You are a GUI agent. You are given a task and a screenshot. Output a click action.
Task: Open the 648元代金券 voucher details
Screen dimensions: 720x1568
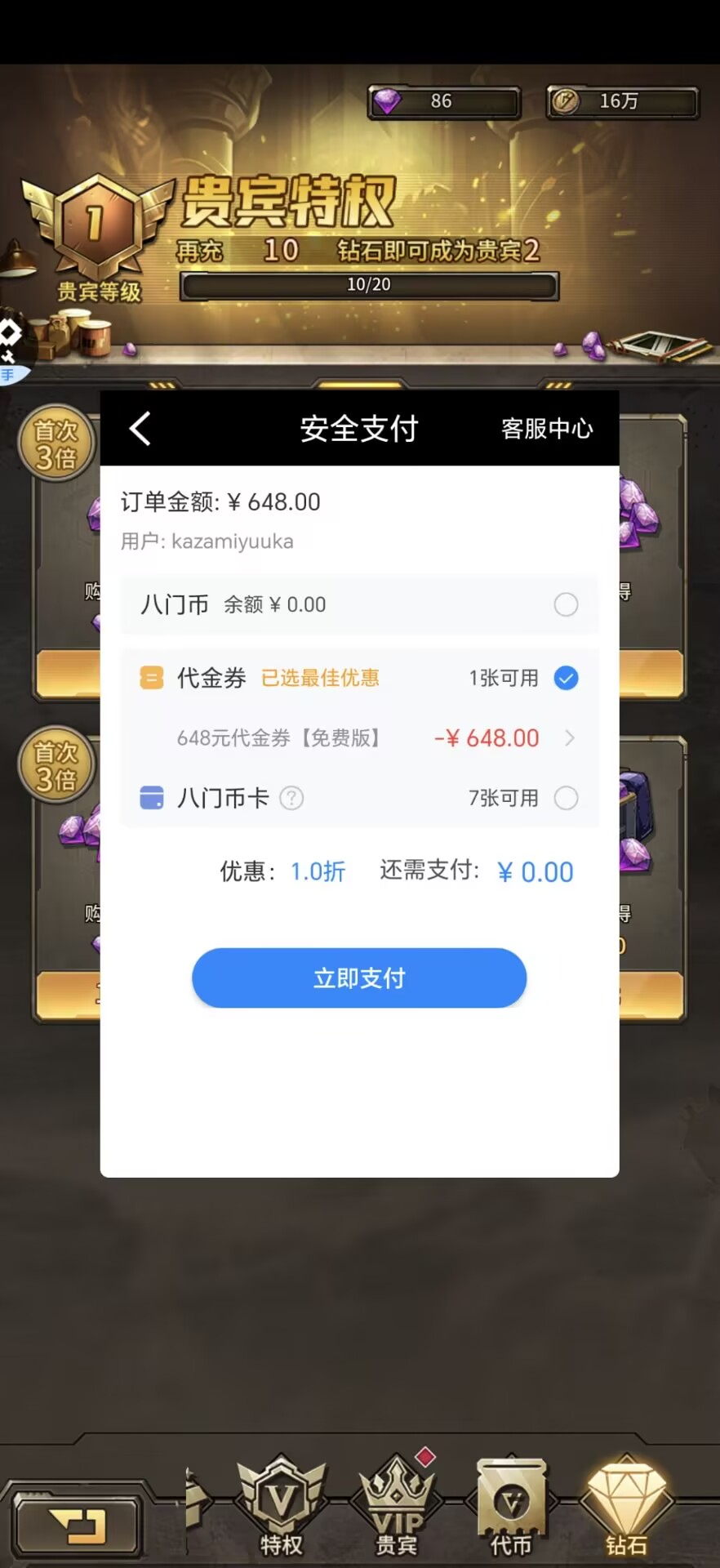pos(359,738)
